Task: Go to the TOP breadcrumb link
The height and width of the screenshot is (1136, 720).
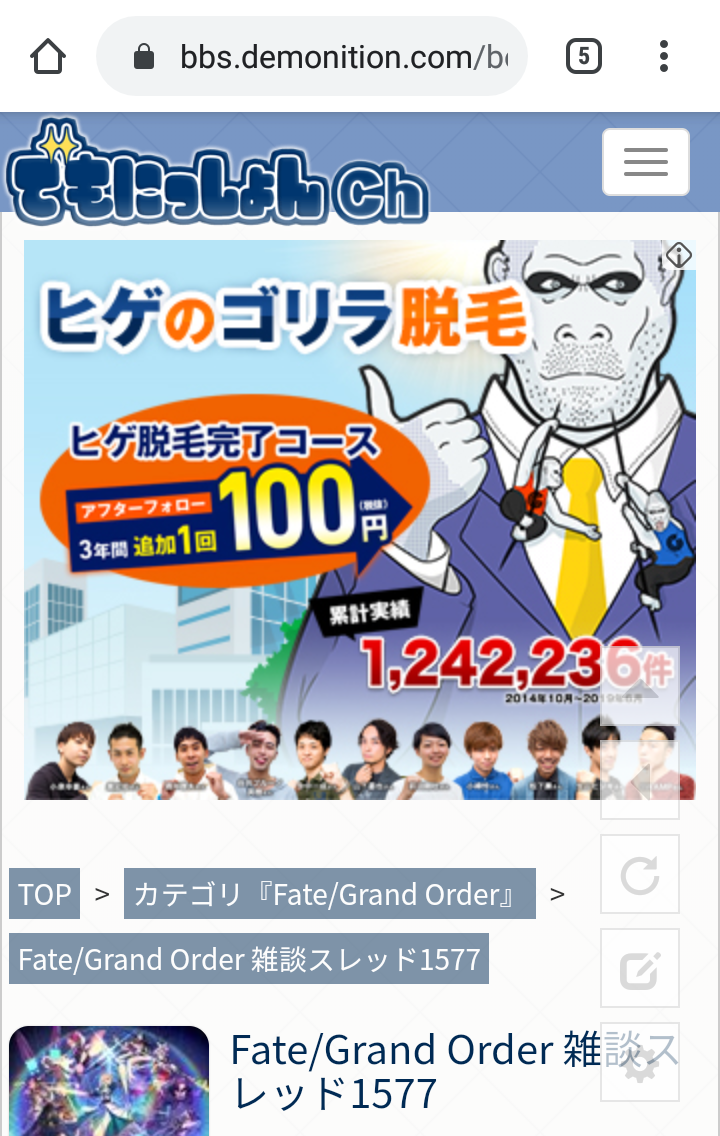Action: click(44, 894)
